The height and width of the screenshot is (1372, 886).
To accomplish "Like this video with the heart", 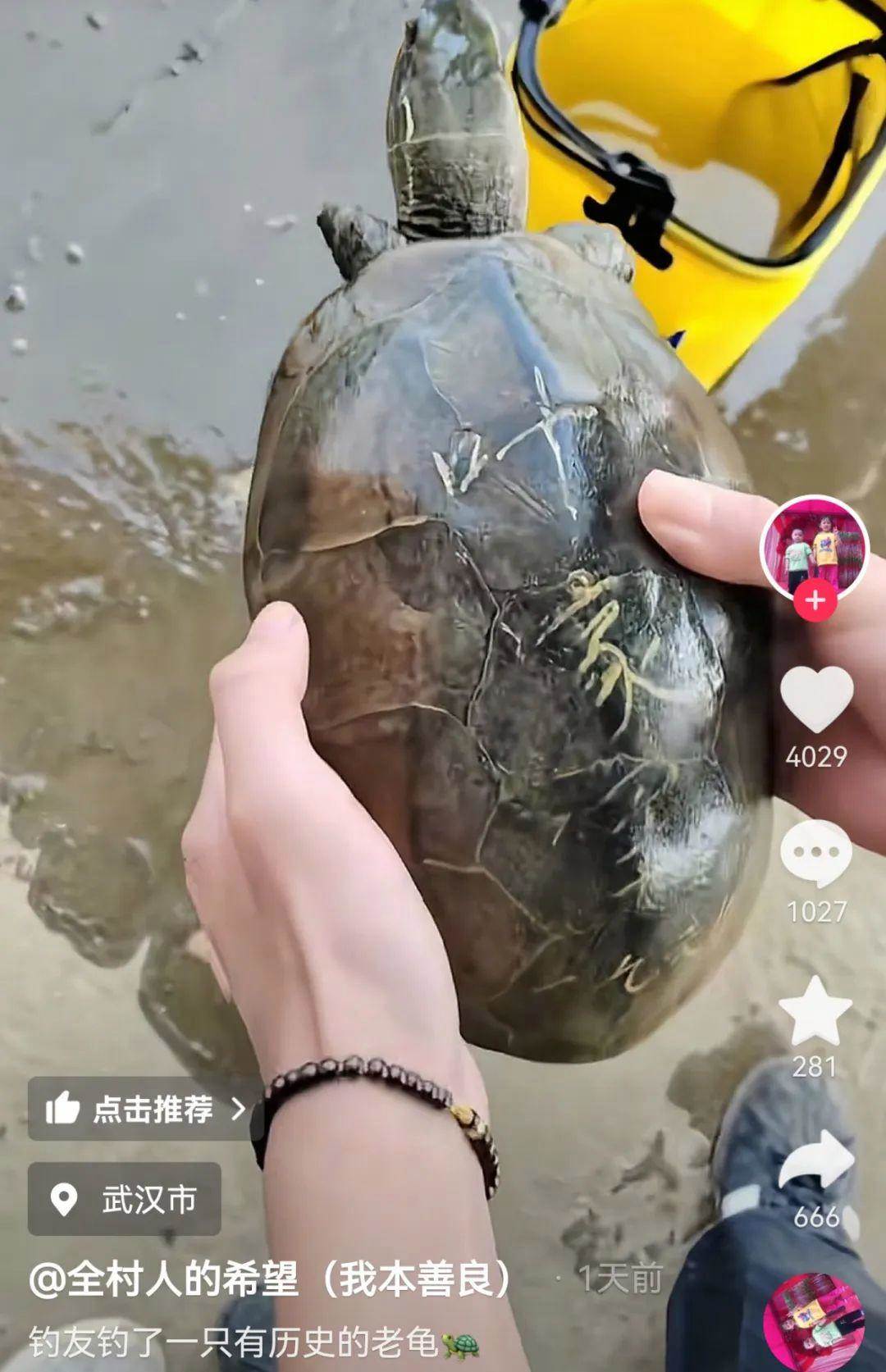I will coord(816,699).
